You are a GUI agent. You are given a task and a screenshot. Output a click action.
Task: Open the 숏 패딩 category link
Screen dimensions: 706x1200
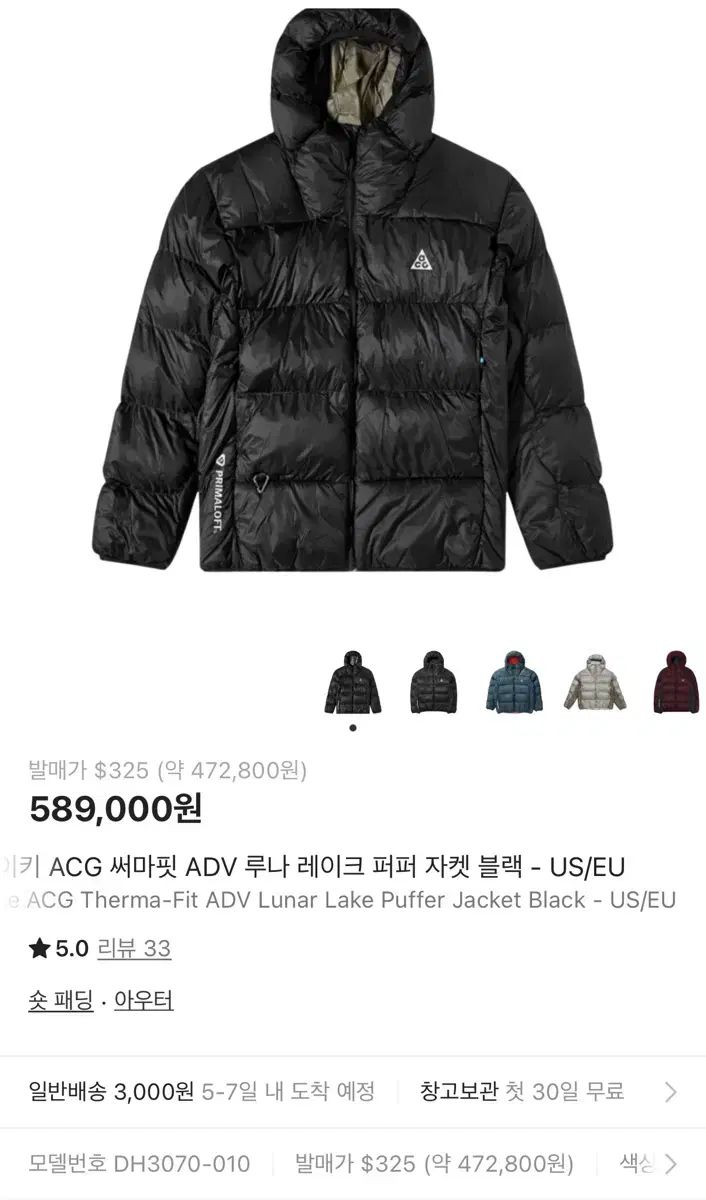61,1000
